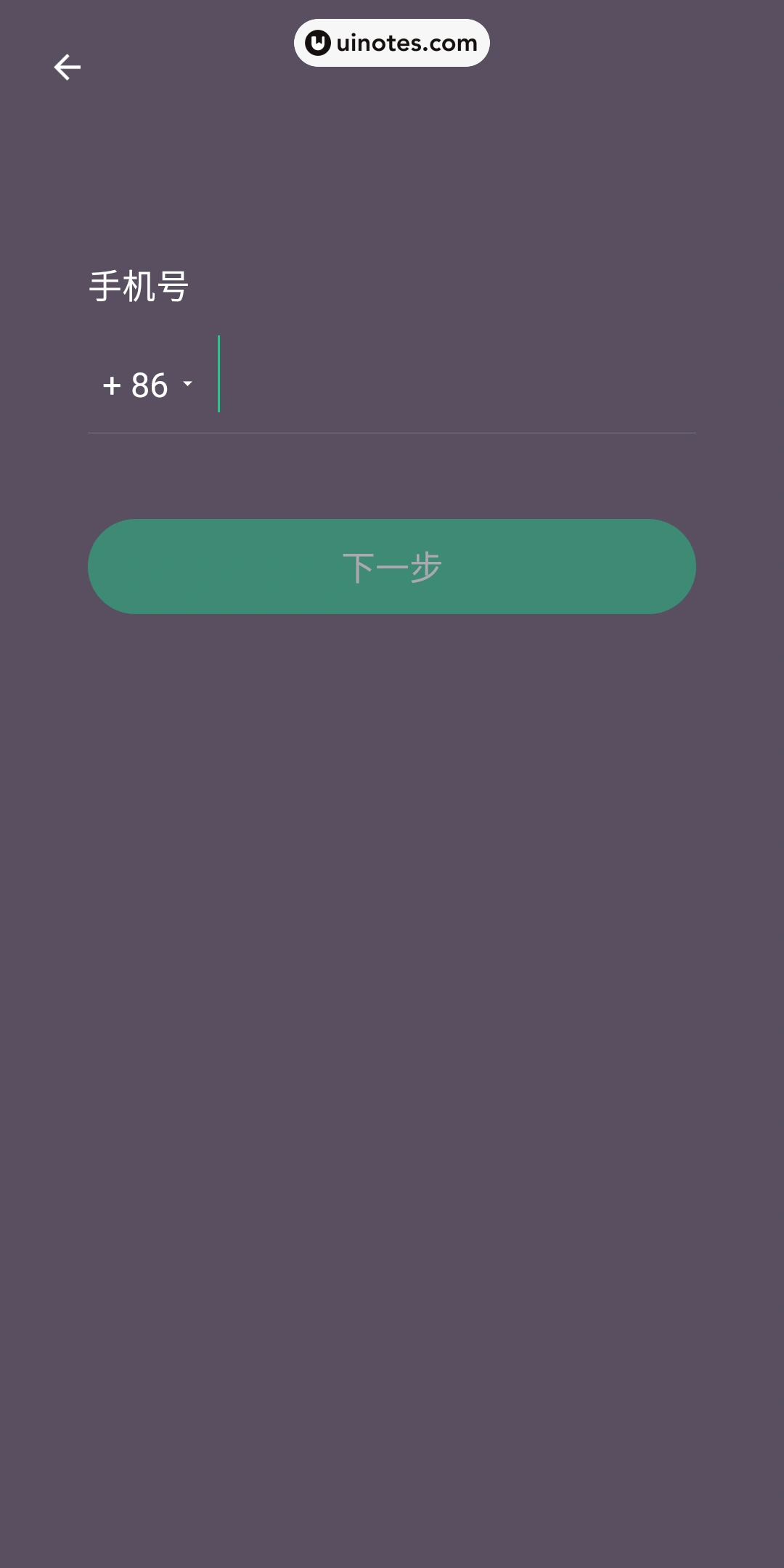Image resolution: width=784 pixels, height=1568 pixels.
Task: Click the green Next step button
Action: click(x=392, y=566)
